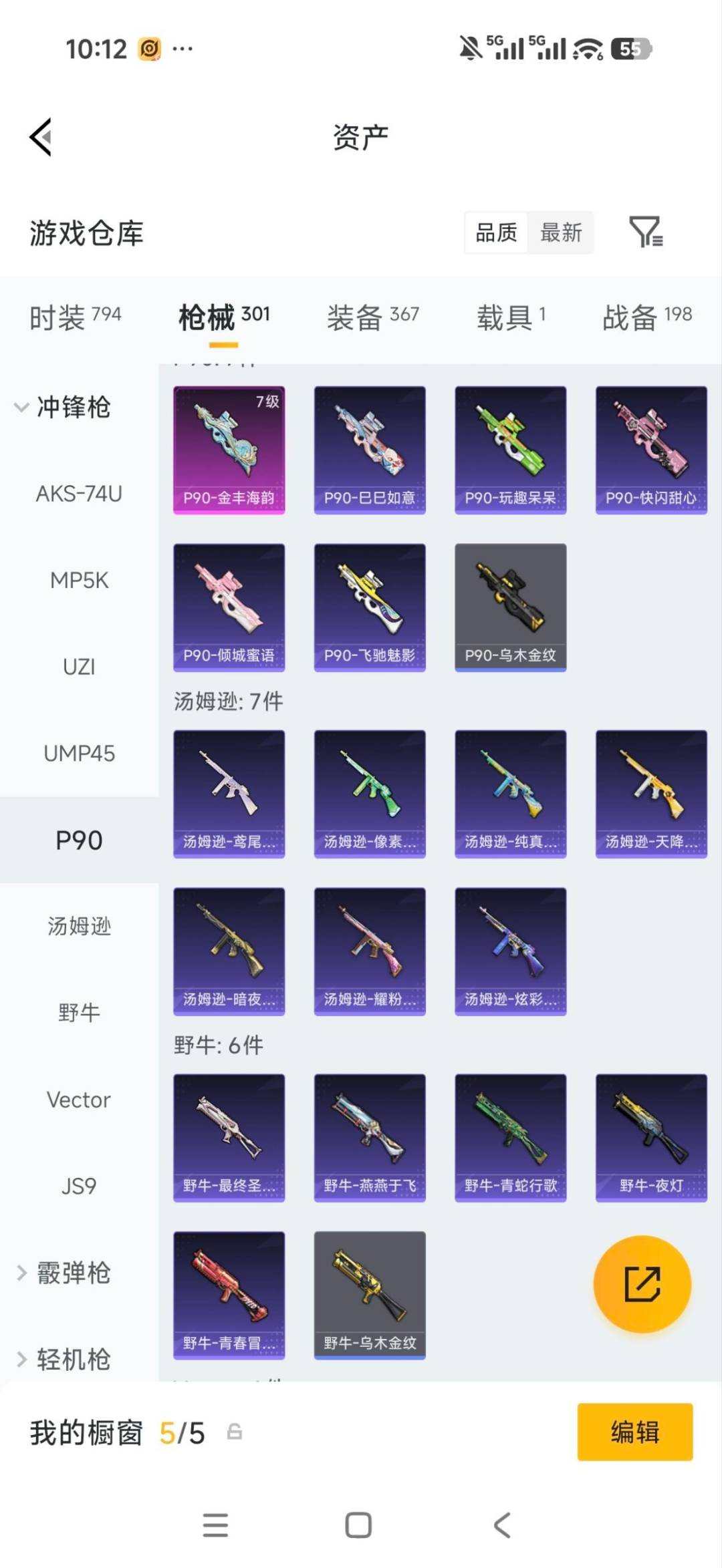
Task: Open the P90-乌木金纹 skin
Action: 511,607
